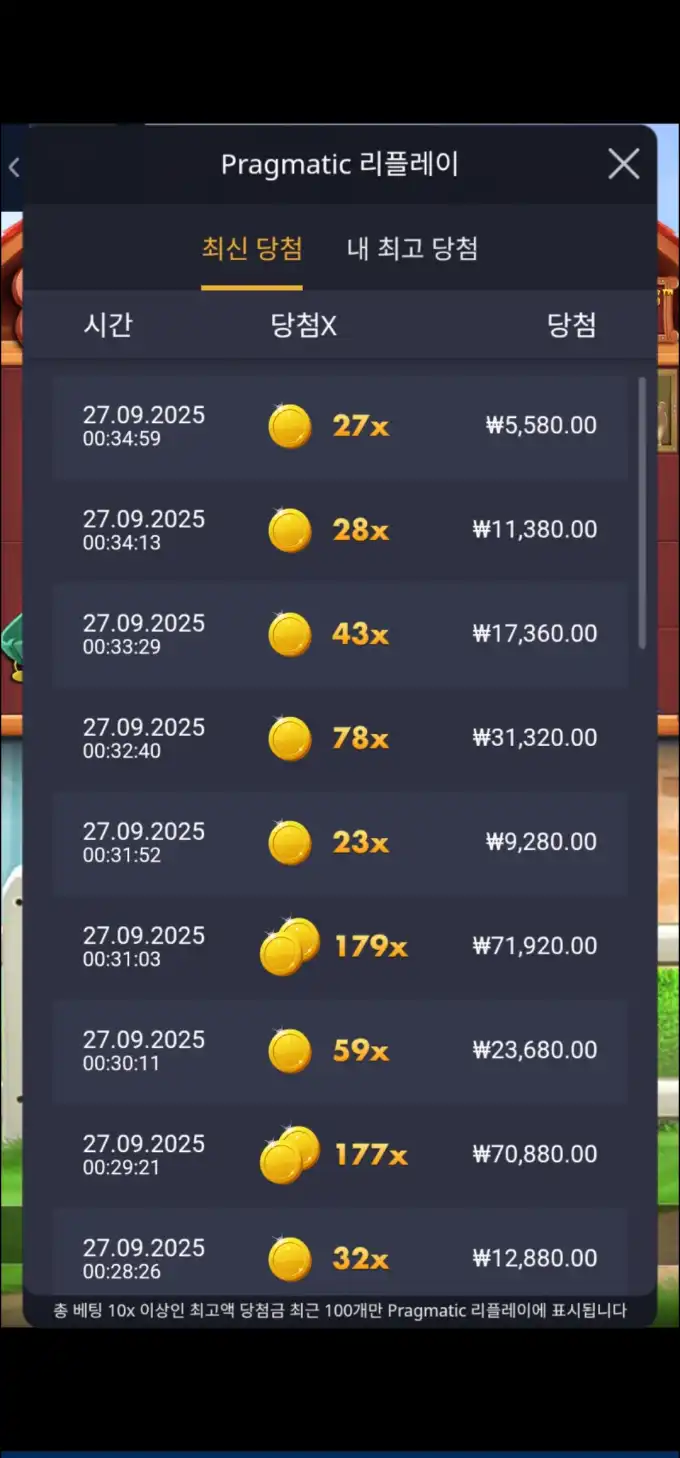Switch to the 내 최고 당첨 tab

412,248
